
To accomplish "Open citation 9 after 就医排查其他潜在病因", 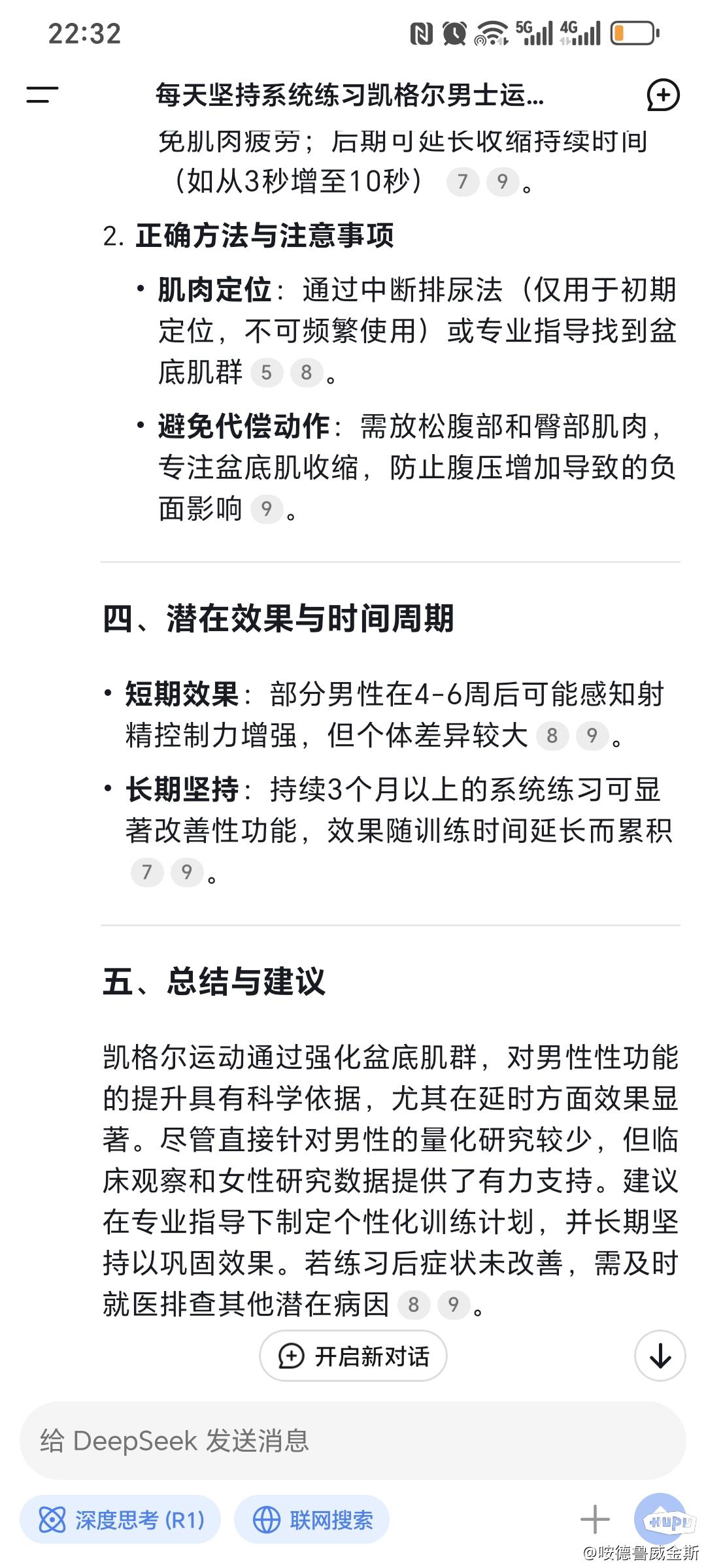I will click(x=454, y=1304).
